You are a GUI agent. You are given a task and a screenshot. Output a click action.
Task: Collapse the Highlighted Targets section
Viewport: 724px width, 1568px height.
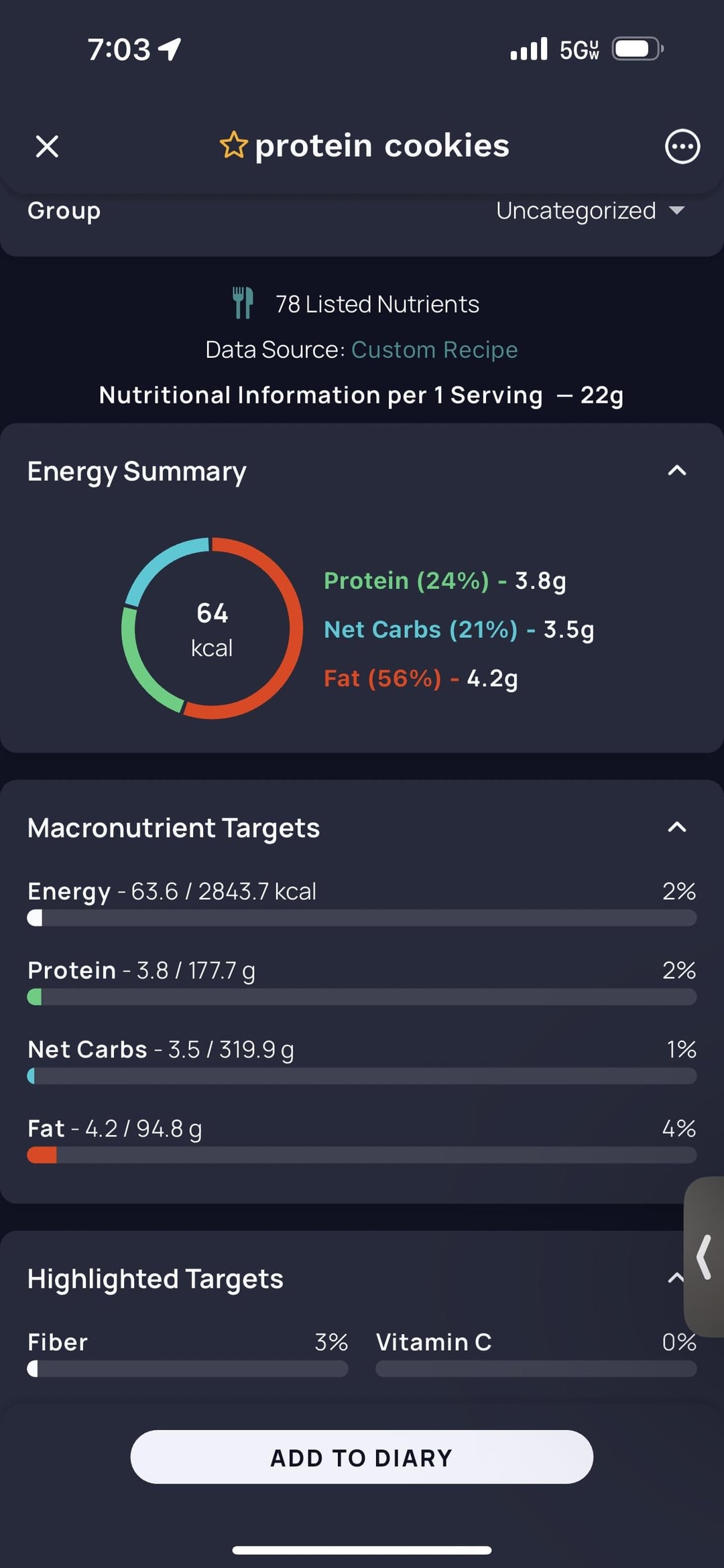(x=676, y=1278)
